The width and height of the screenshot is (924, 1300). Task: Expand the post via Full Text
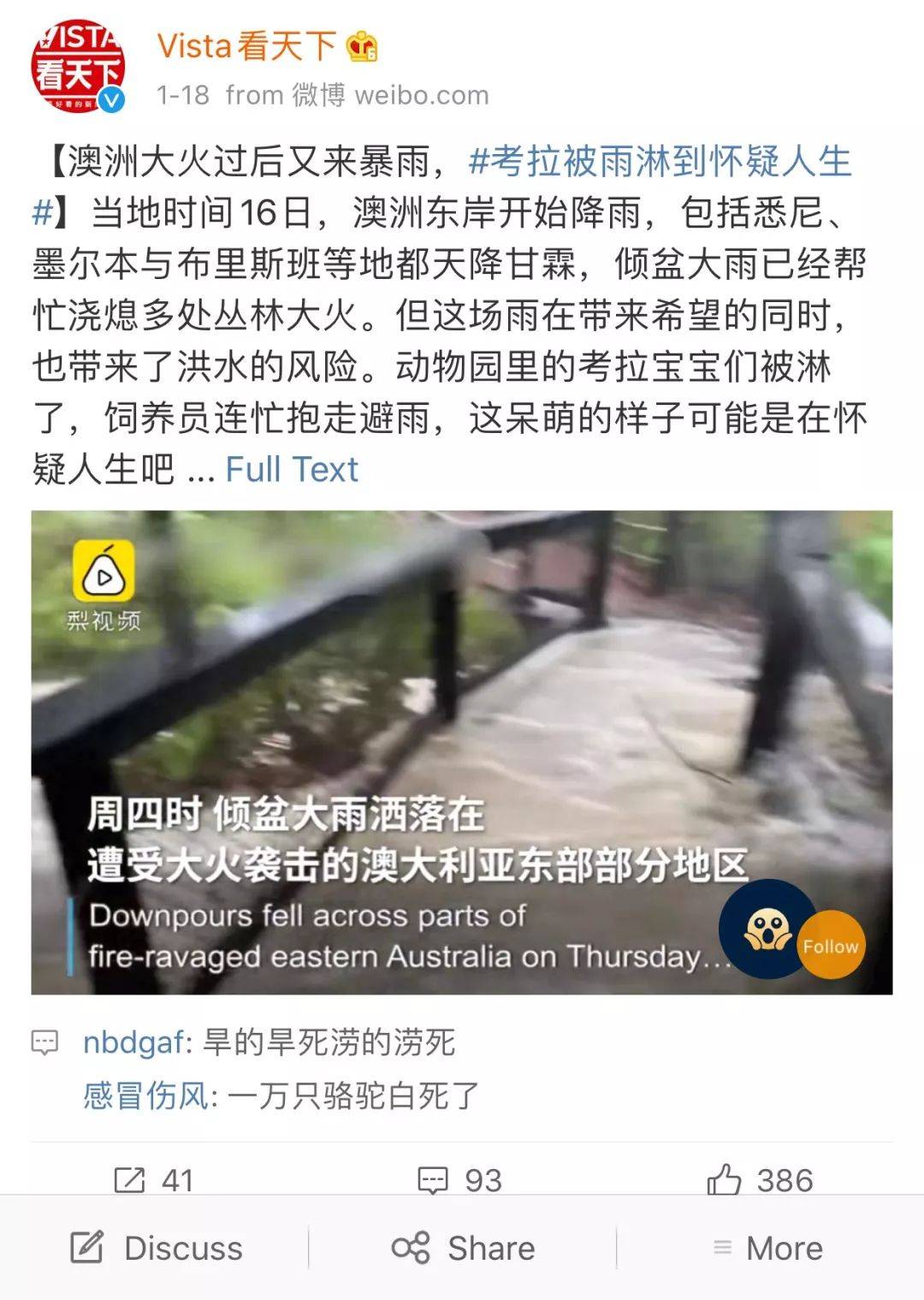(x=291, y=470)
